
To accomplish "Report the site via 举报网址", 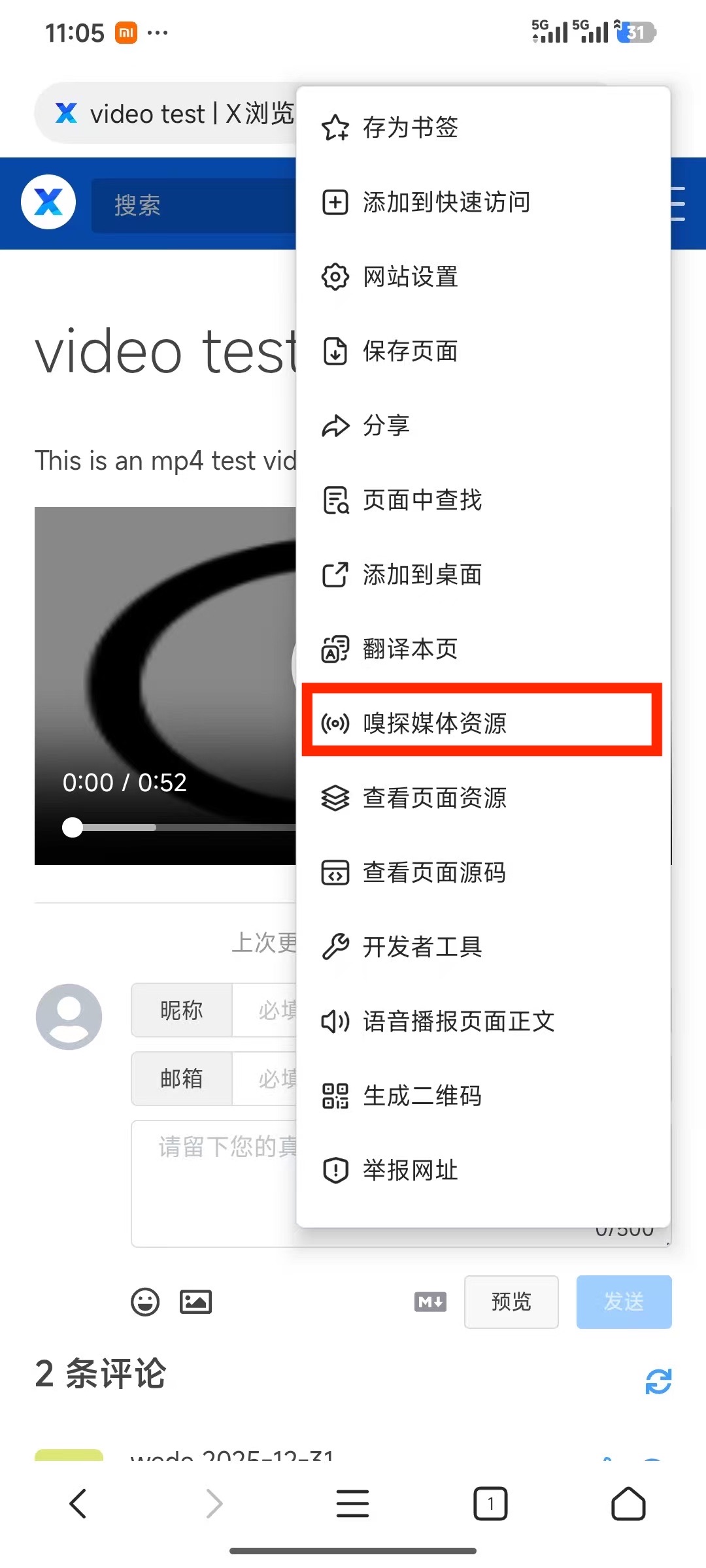I will [411, 1170].
